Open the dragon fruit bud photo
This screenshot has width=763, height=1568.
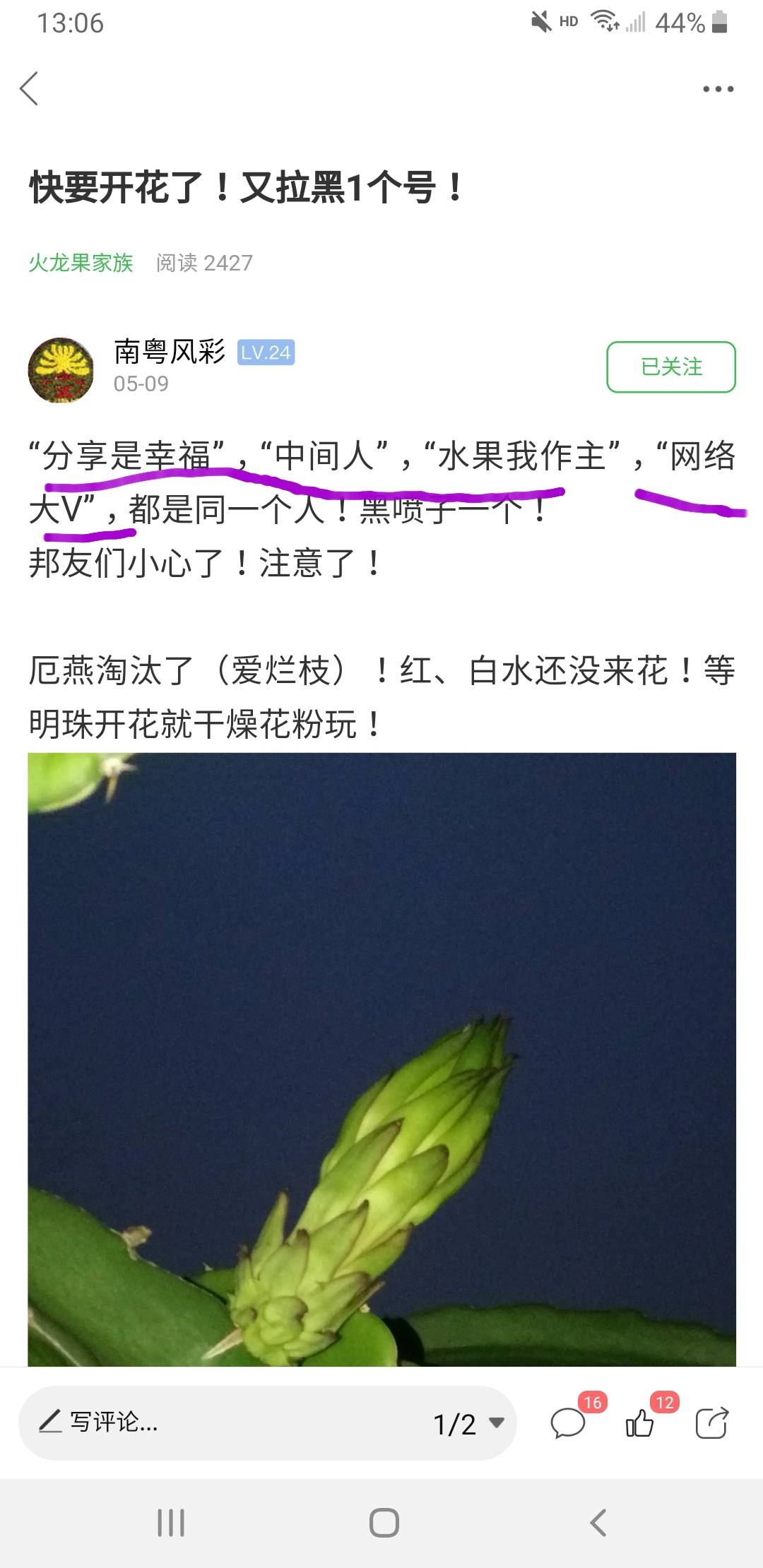381,1059
